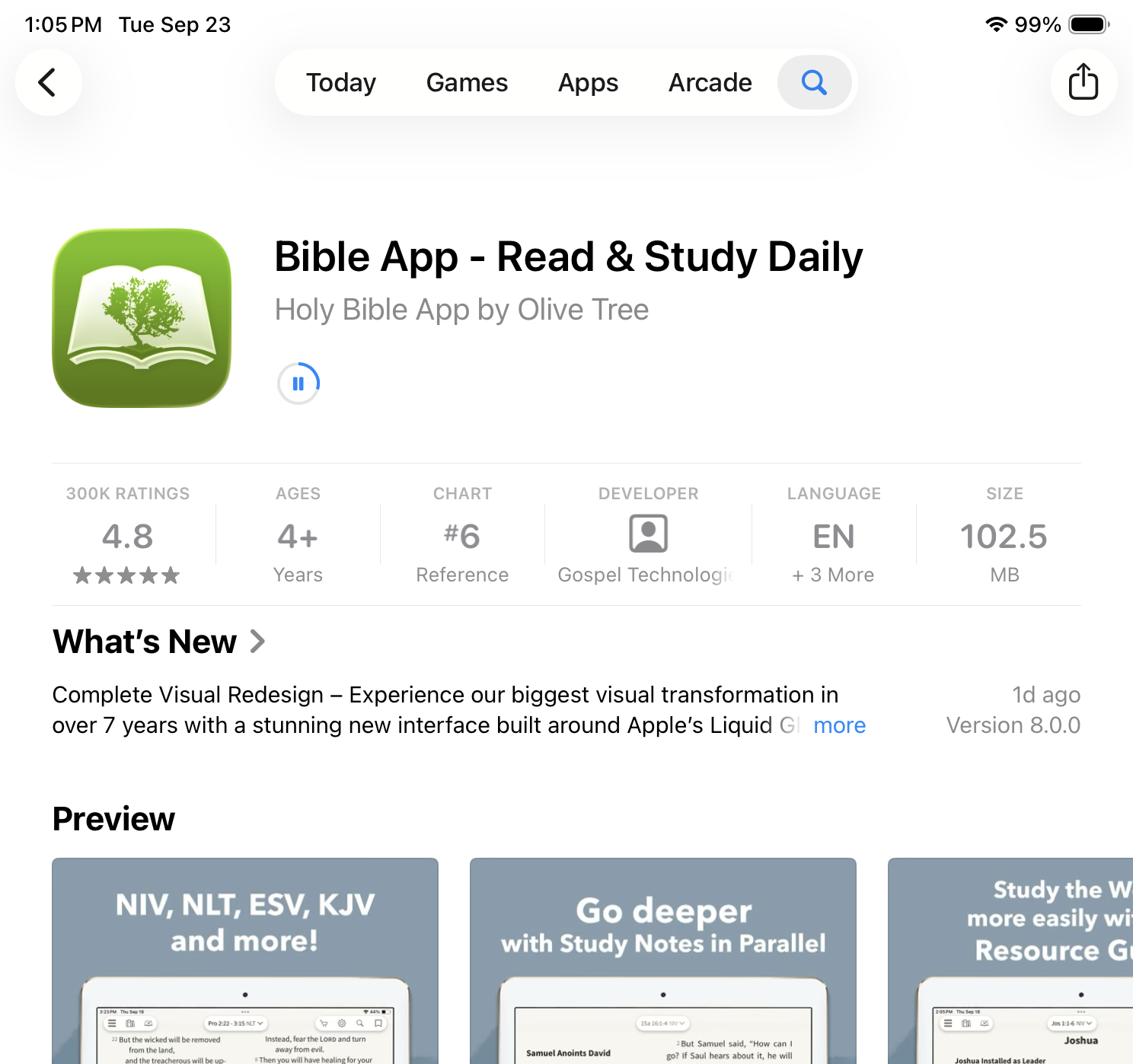This screenshot has width=1133, height=1064.
Task: Share the Bible App page
Action: [1083, 82]
